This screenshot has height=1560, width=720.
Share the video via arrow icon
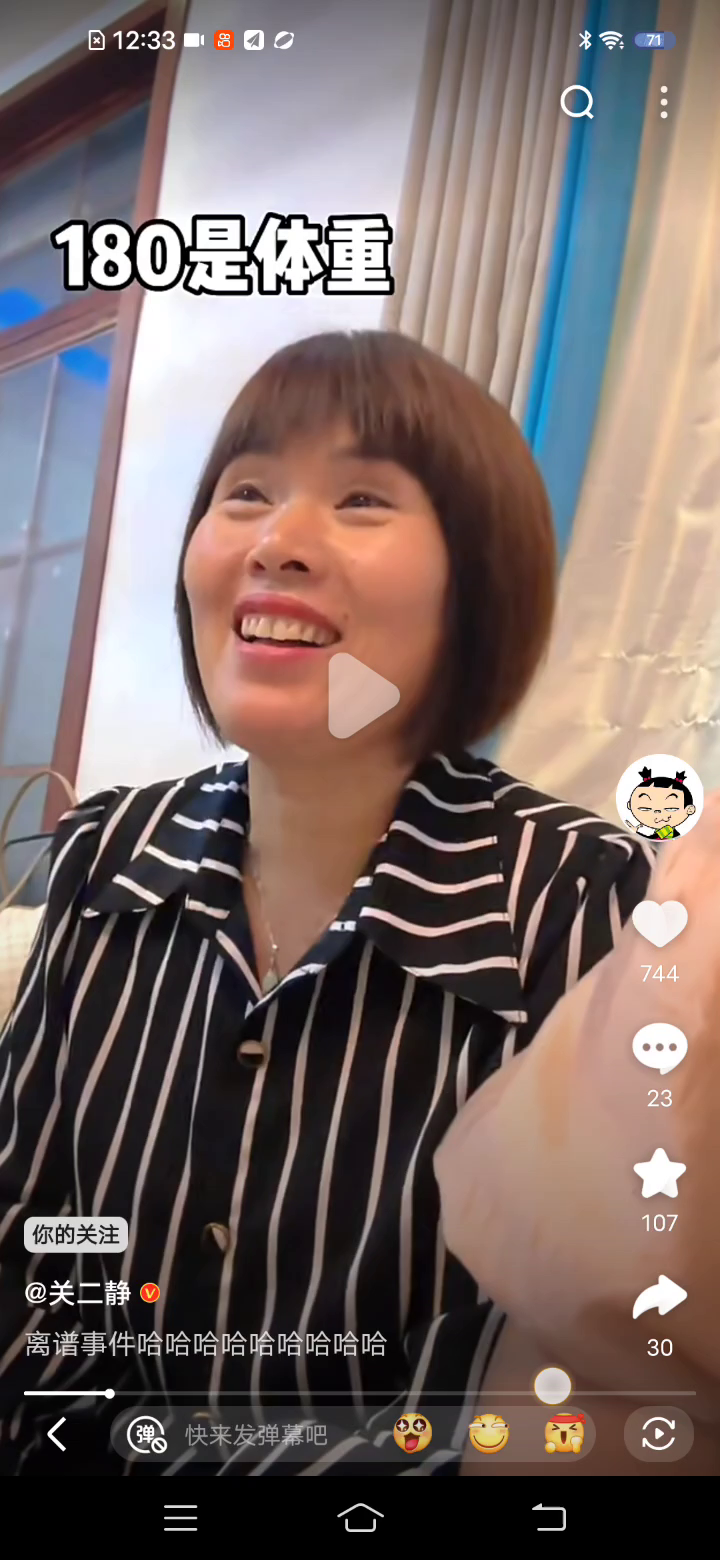[660, 1298]
